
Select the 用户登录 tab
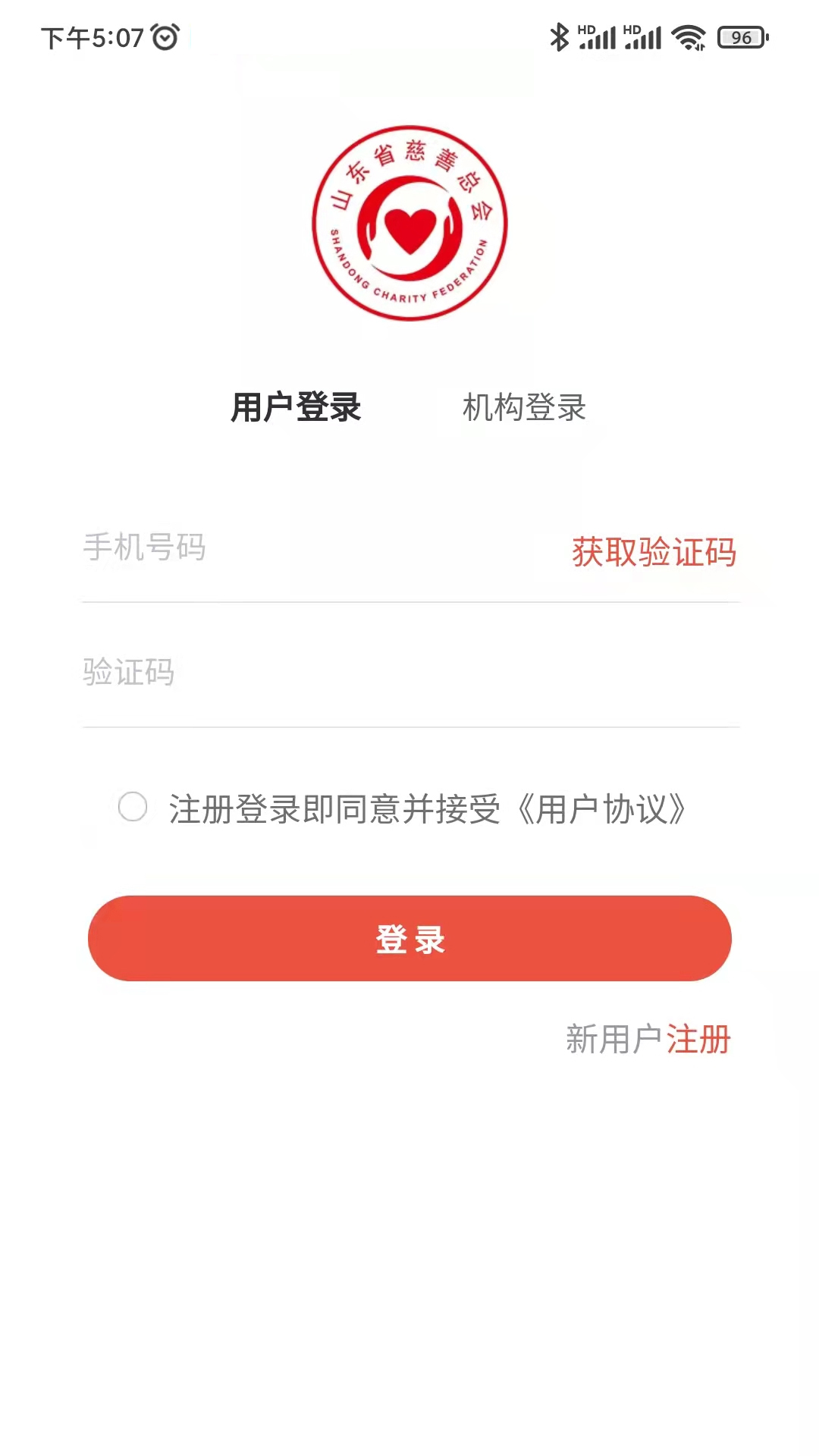coord(296,407)
